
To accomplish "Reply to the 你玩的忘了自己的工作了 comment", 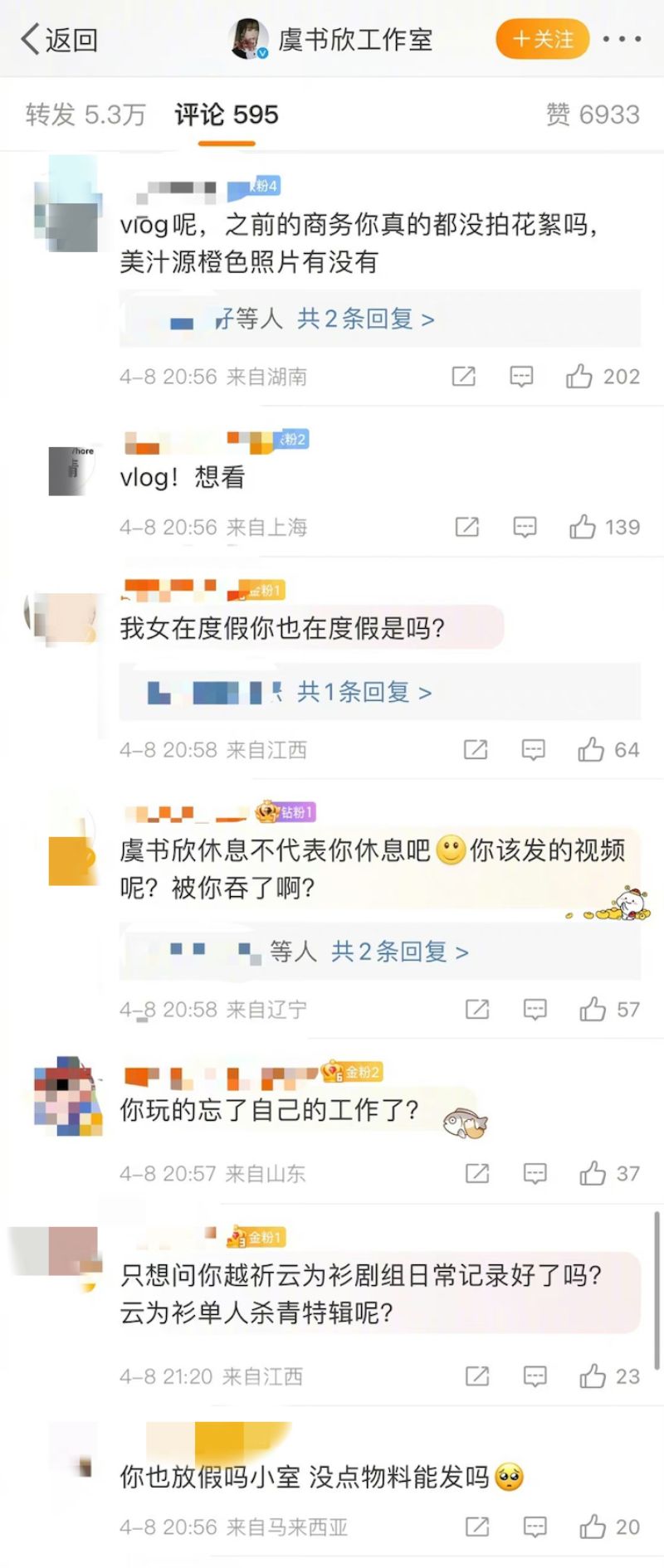I will [x=535, y=1173].
